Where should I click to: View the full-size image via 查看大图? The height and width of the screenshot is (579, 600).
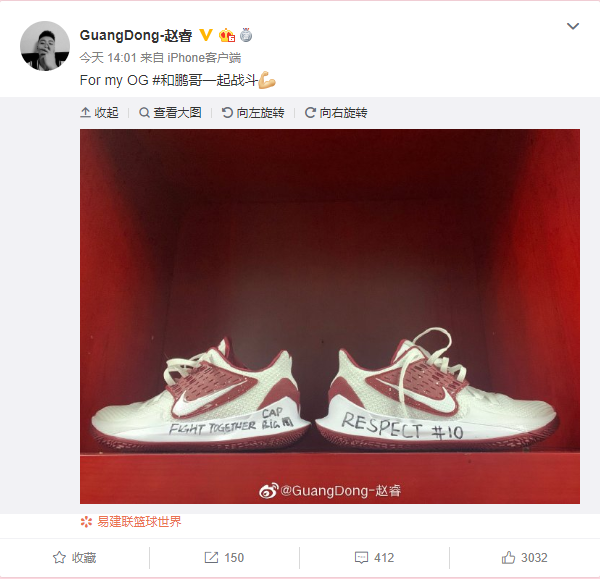pos(170,113)
